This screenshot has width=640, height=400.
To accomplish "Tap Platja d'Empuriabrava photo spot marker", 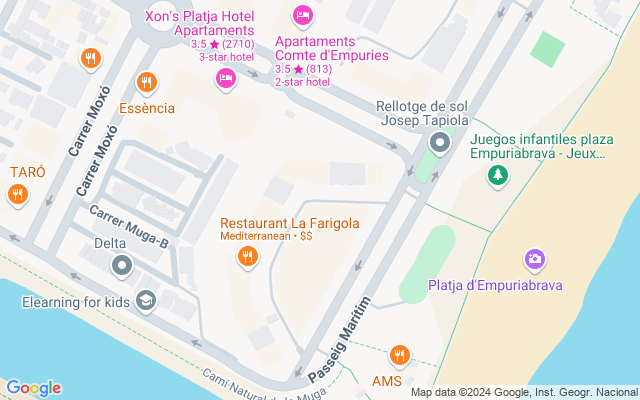I will tap(535, 260).
